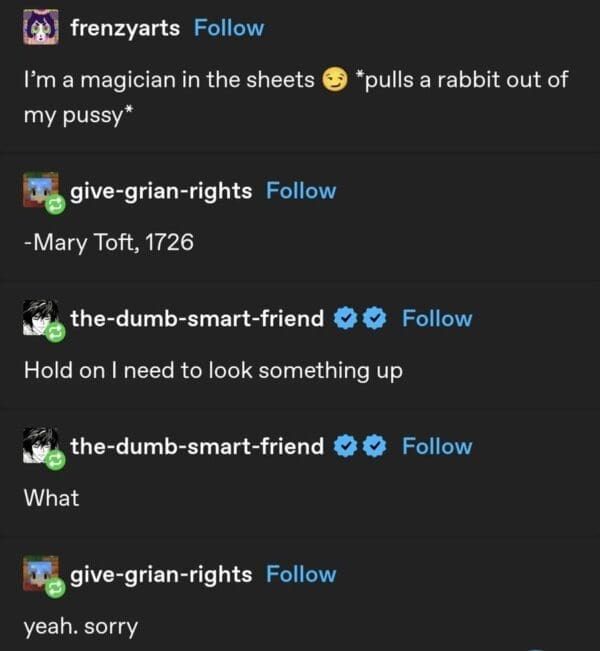Open frenzyarts' blog from the username
600x651 pixels.
(125, 28)
